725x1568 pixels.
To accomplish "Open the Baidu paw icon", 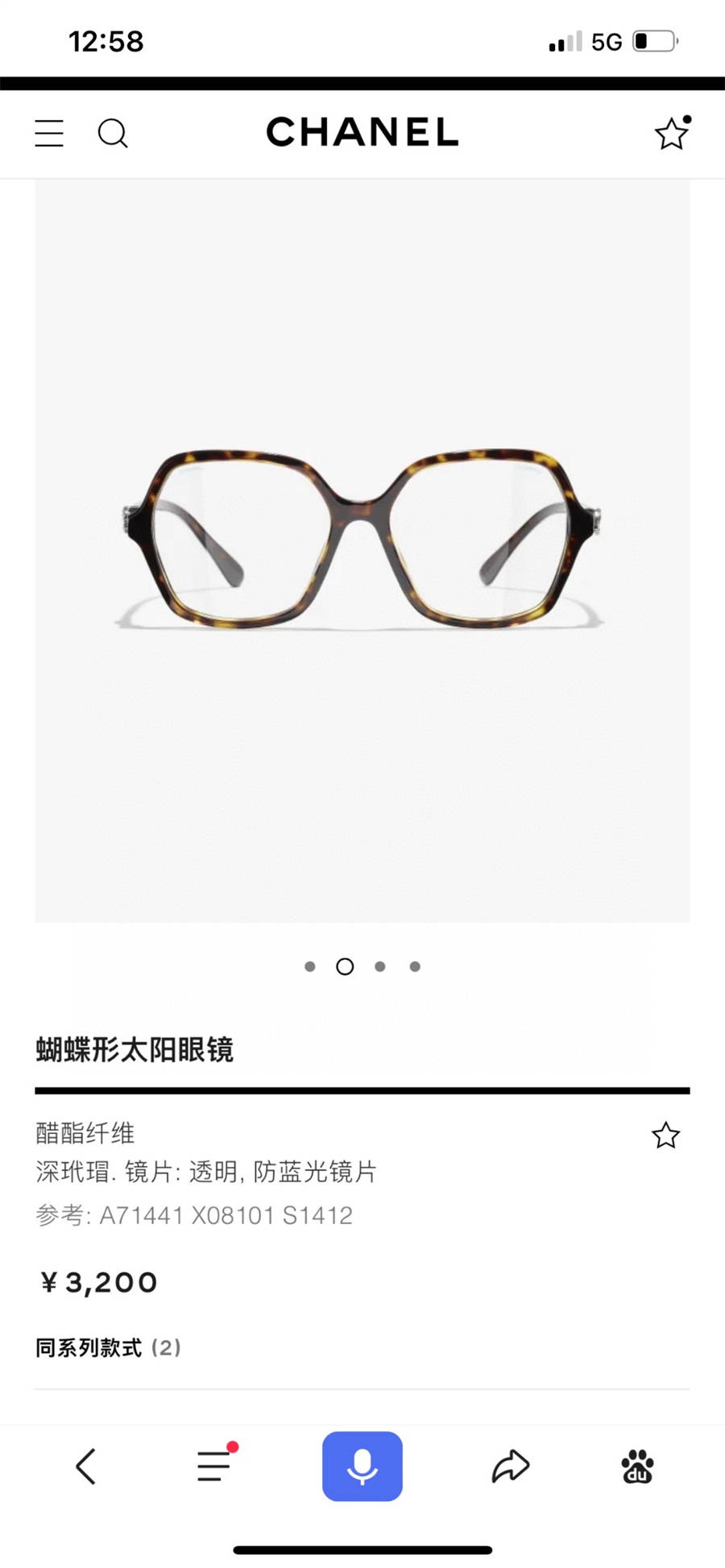I will (x=637, y=1467).
